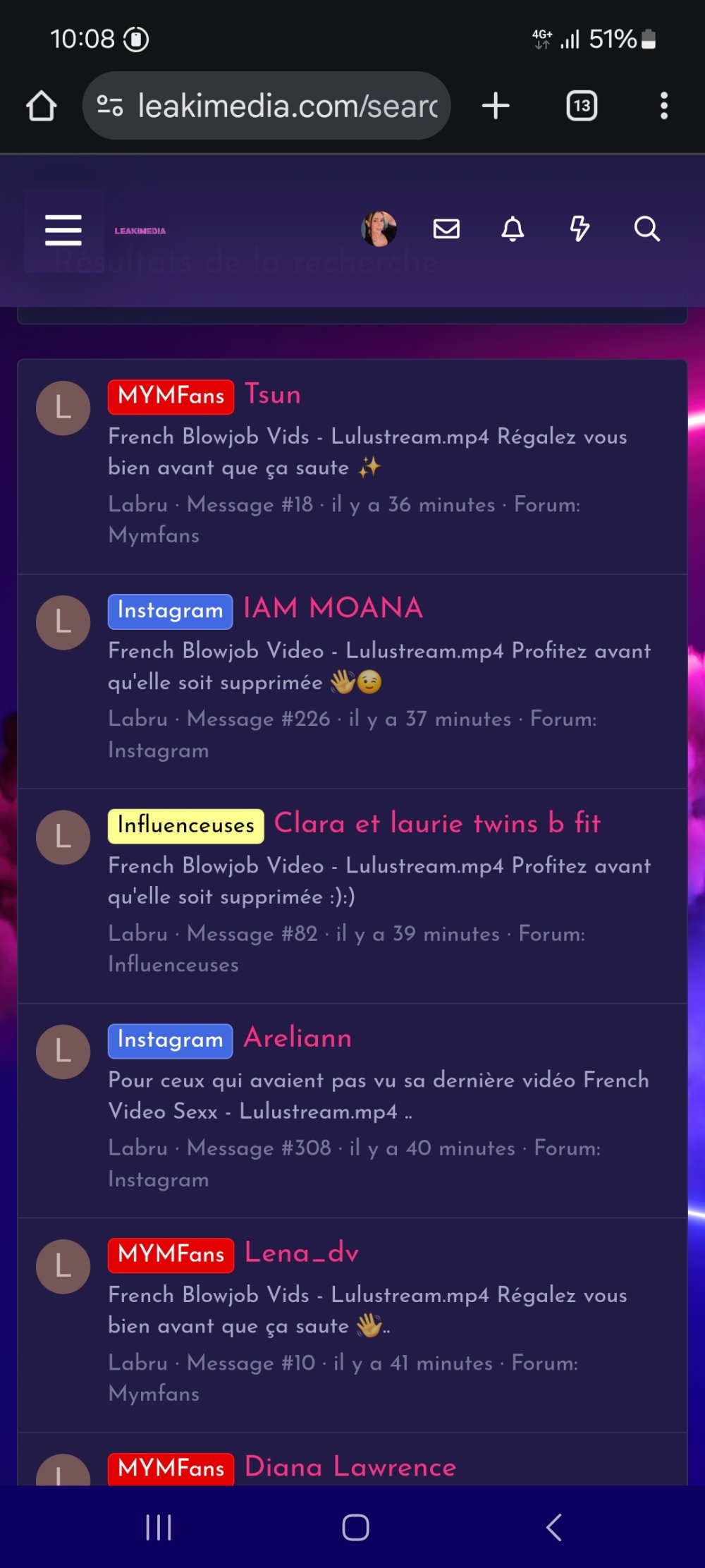Open the account profile avatar
The height and width of the screenshot is (1568, 705).
point(379,229)
